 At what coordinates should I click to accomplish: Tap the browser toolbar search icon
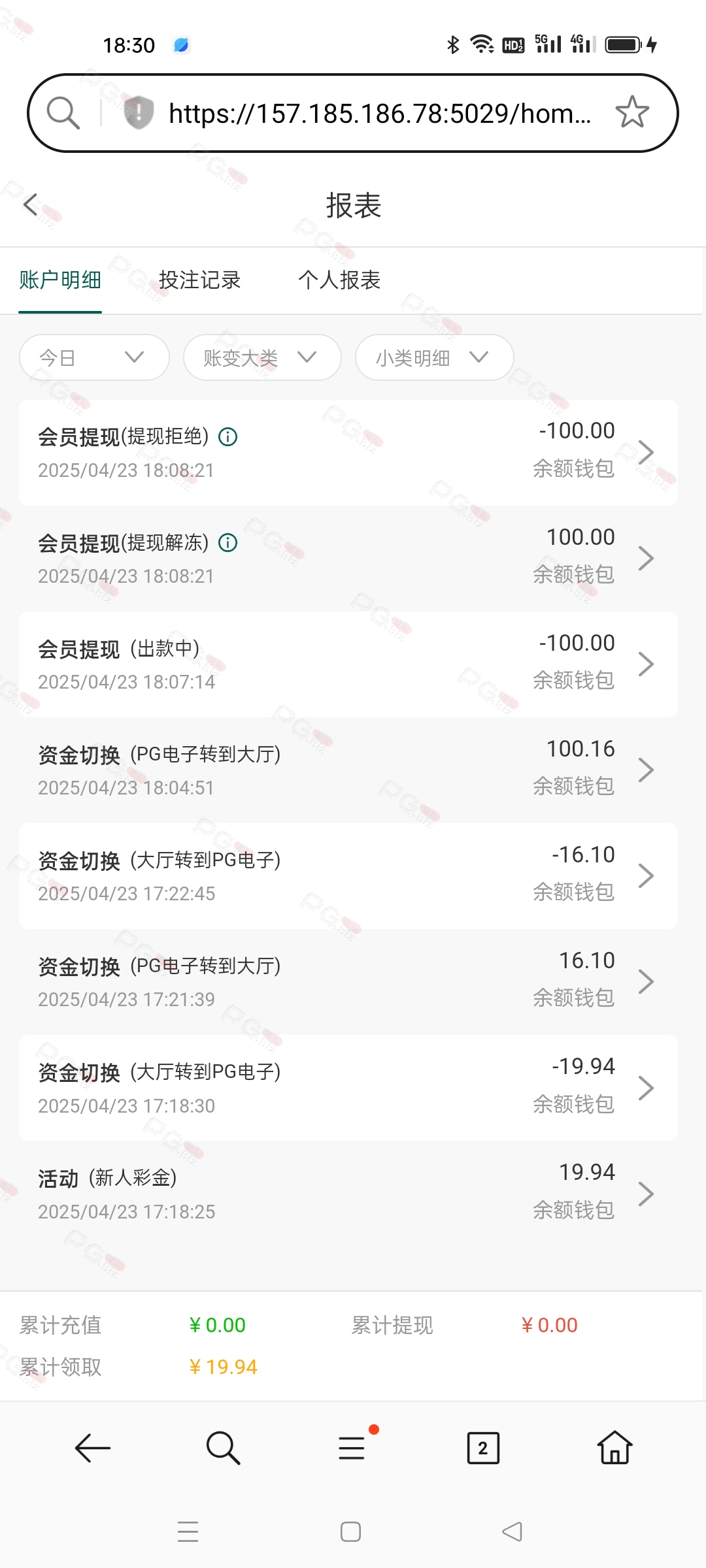click(223, 1448)
